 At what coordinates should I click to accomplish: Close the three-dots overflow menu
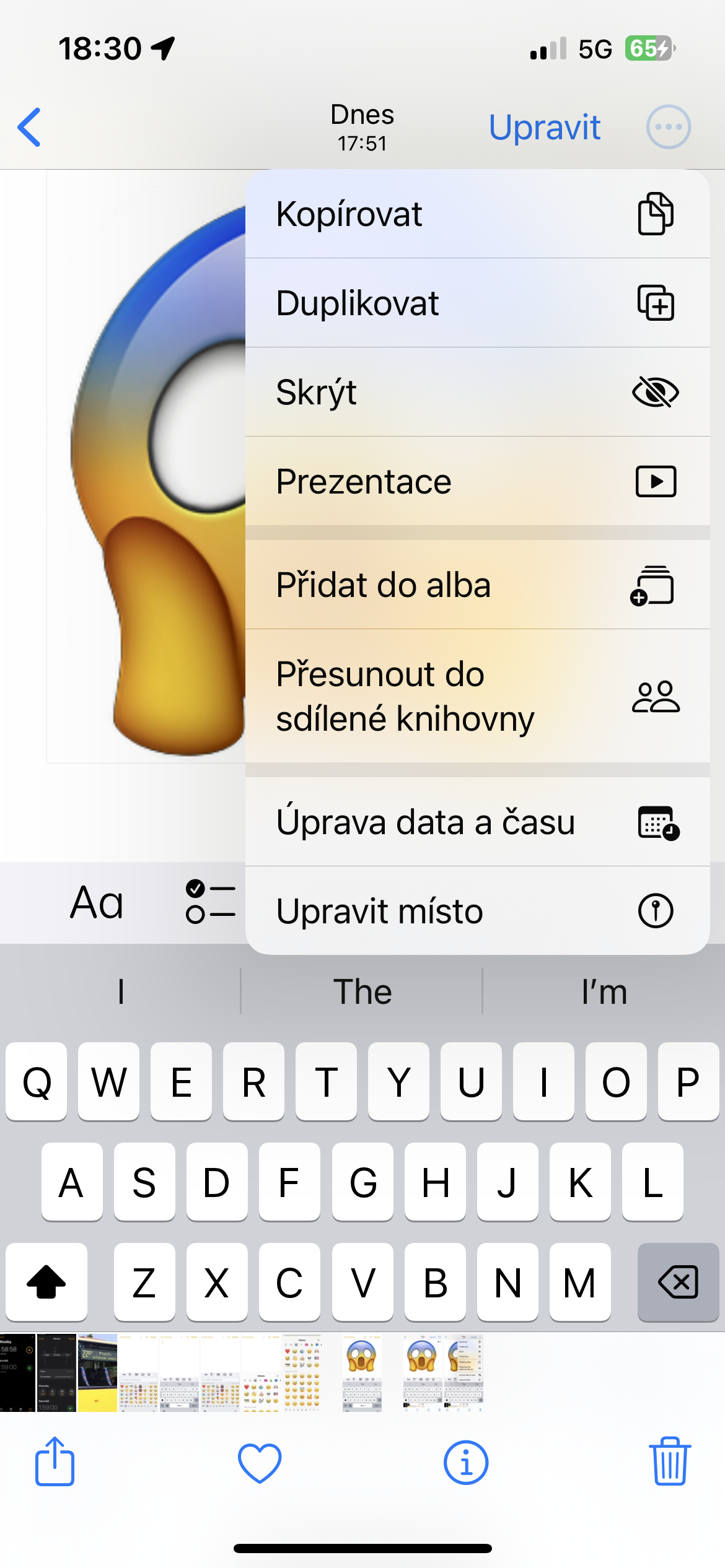[x=668, y=128]
